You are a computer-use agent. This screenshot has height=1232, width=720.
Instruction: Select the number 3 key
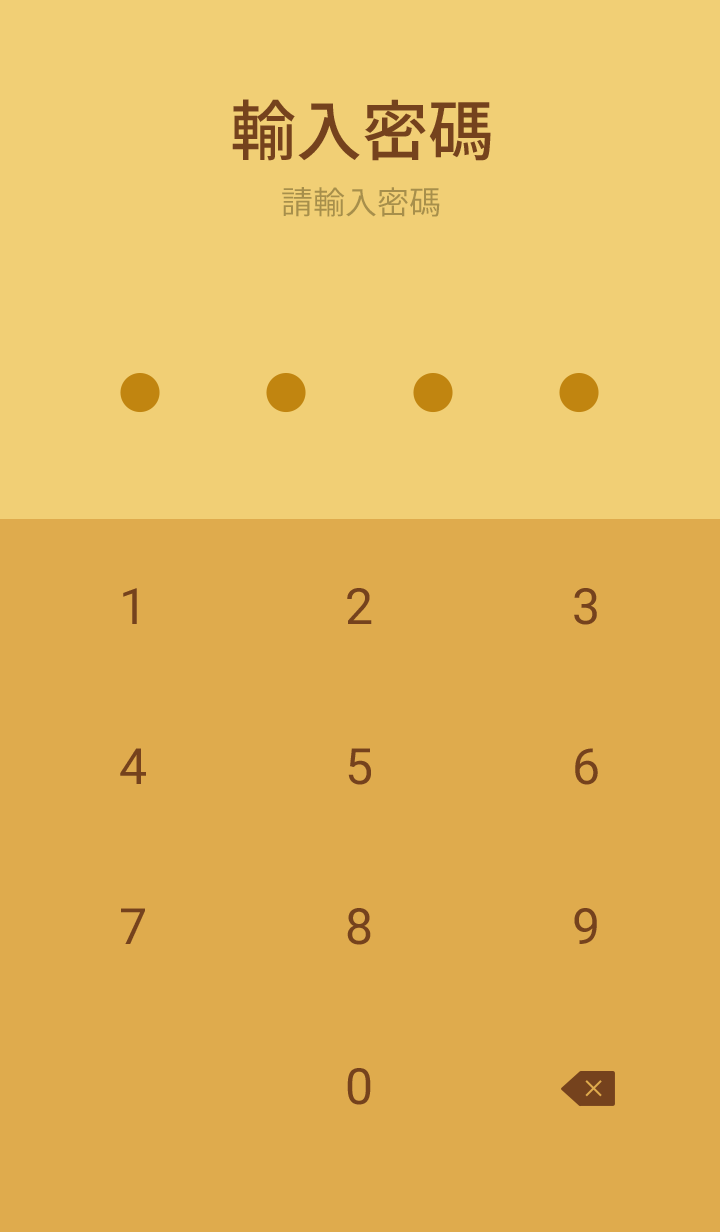(x=586, y=607)
